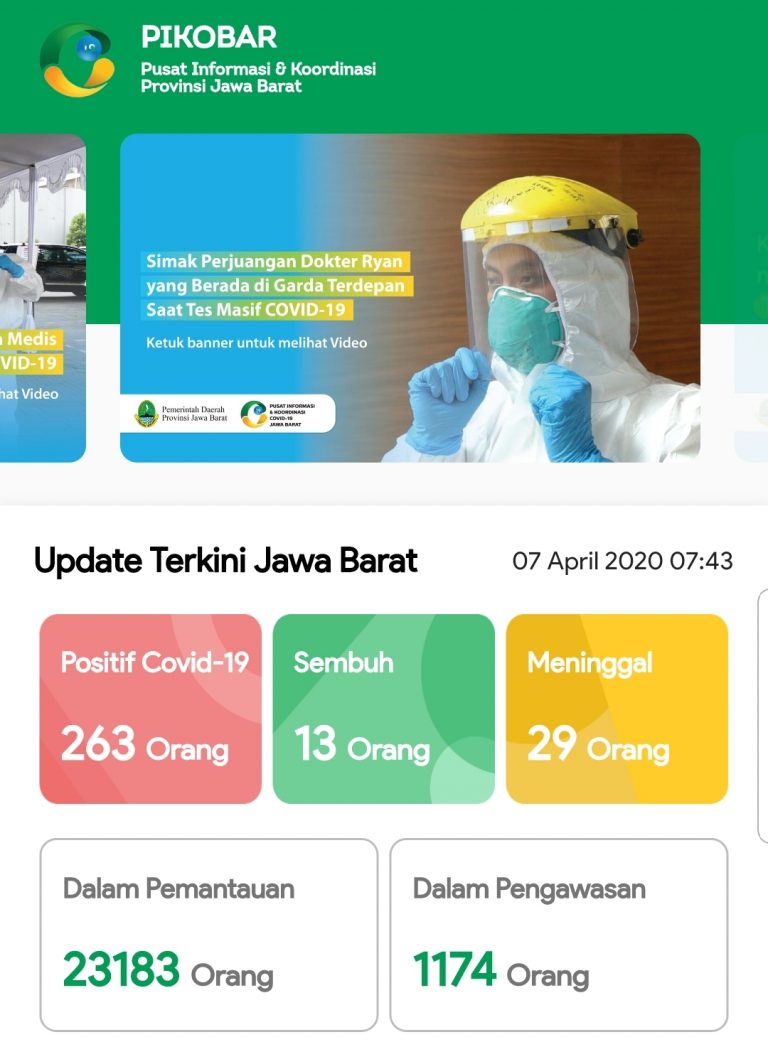This screenshot has height=1042, width=768.
Task: Open the Sembuh statistics card
Action: (383, 708)
